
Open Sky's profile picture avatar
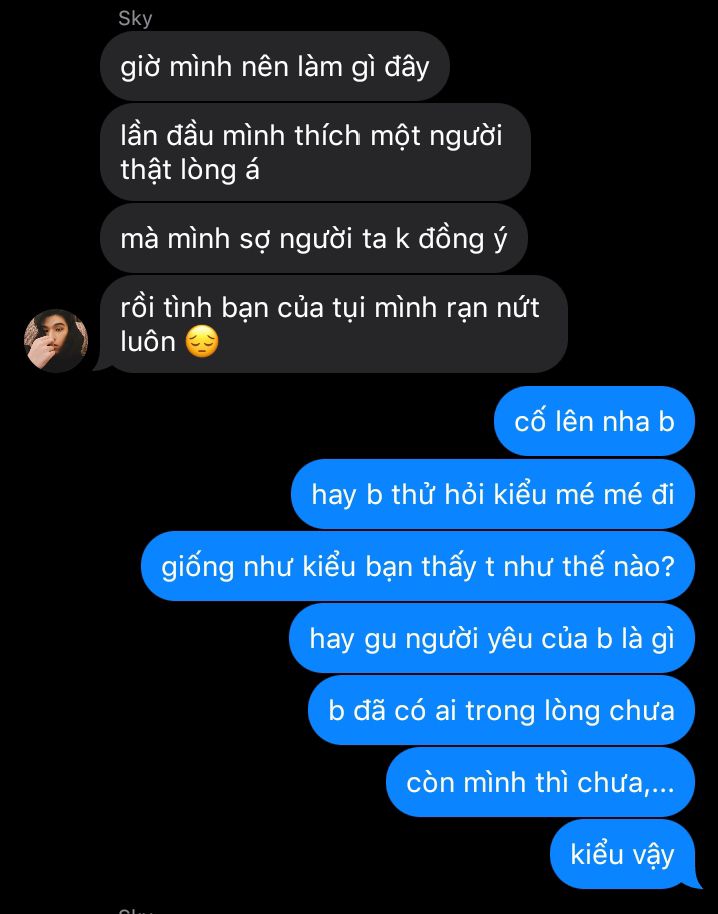tap(56, 340)
